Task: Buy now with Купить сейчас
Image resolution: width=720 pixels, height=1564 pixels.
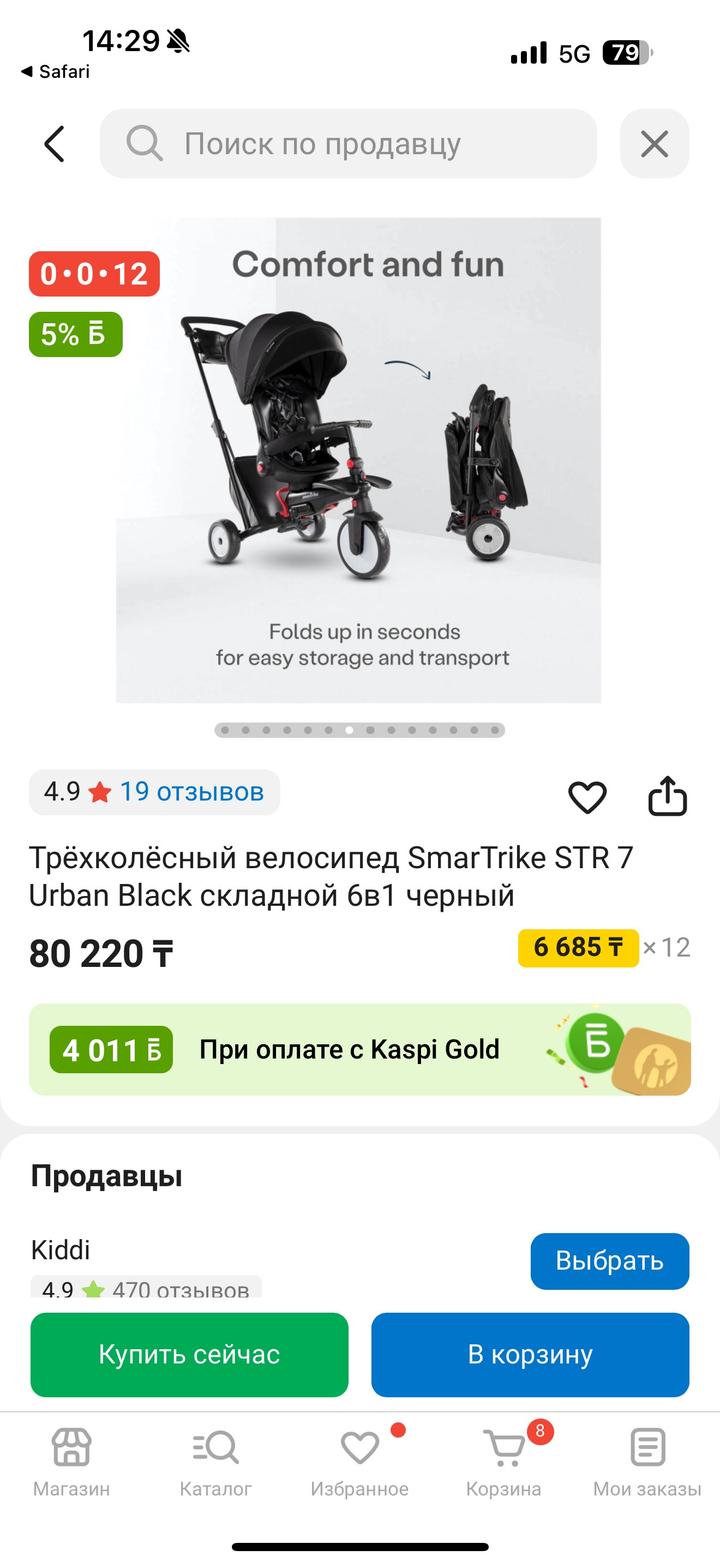Action: (189, 1354)
